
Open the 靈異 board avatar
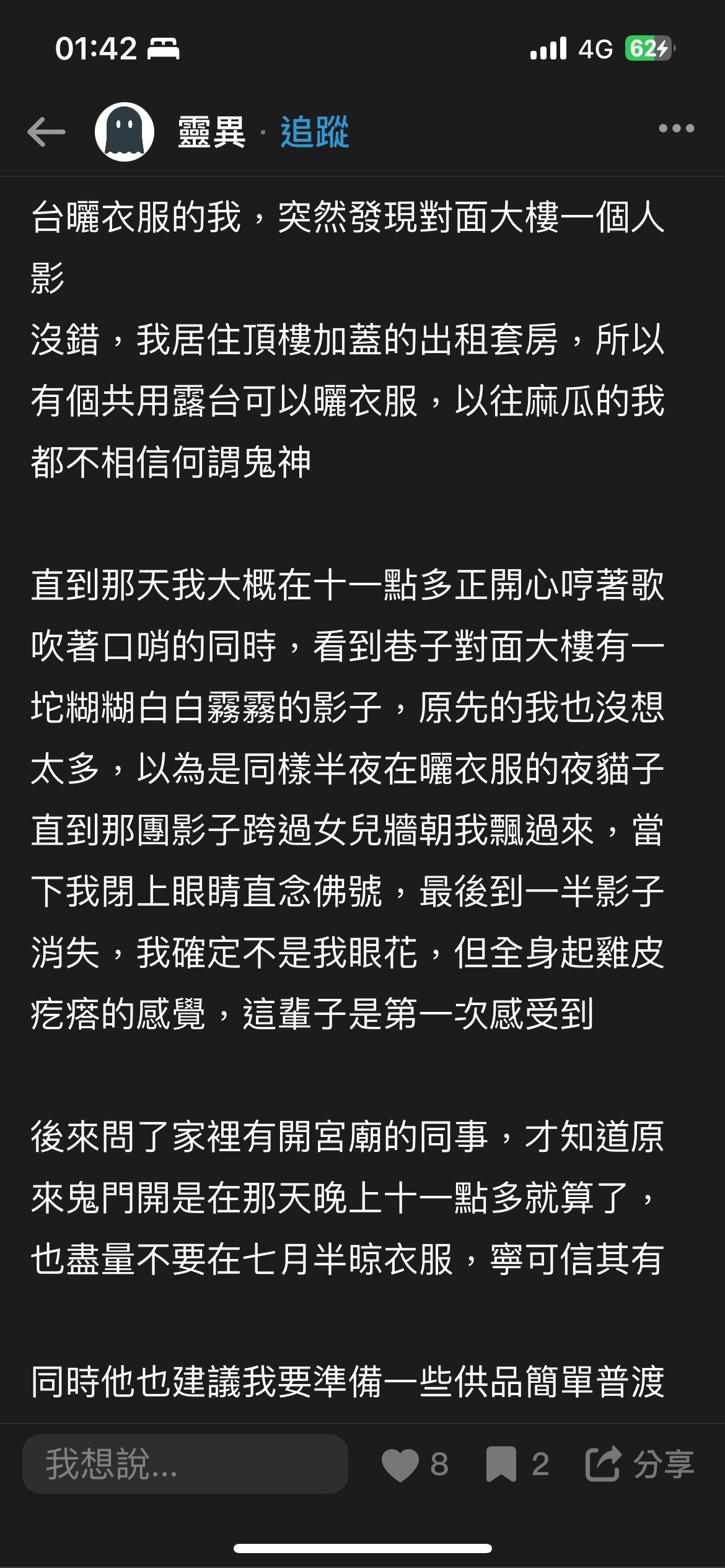125,132
